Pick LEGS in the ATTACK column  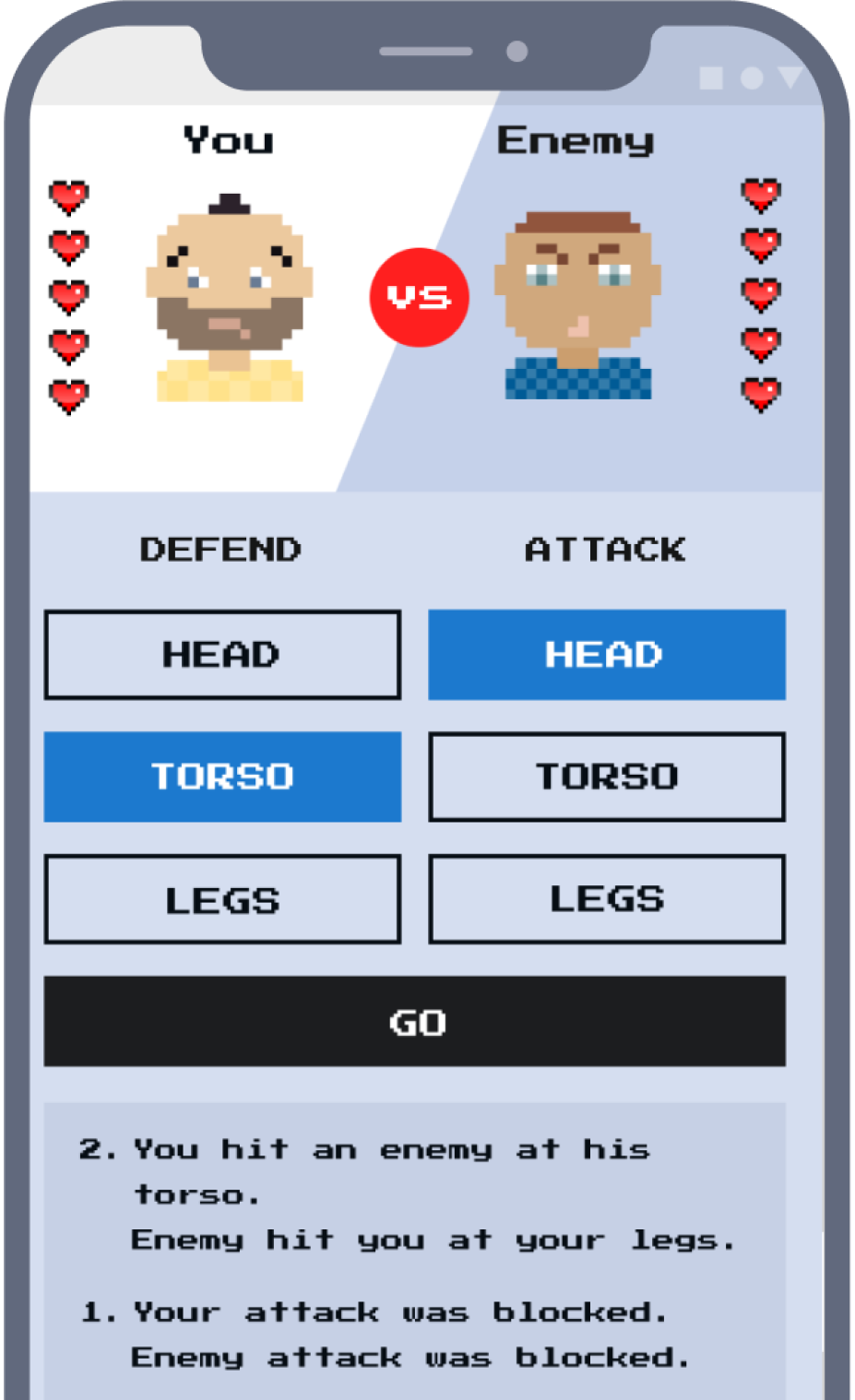pyautogui.click(x=606, y=899)
